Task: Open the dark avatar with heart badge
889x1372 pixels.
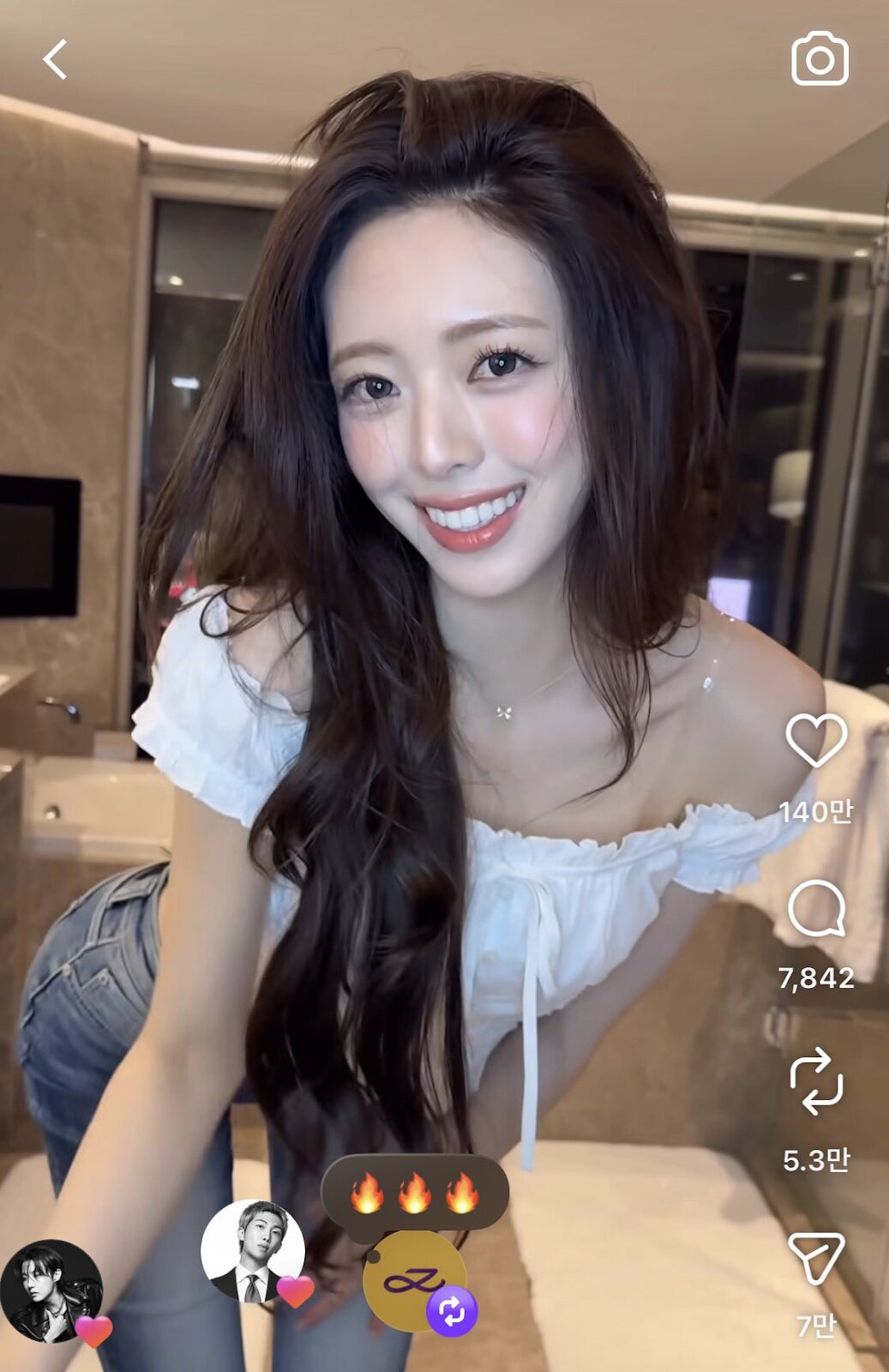Action: (51, 1291)
